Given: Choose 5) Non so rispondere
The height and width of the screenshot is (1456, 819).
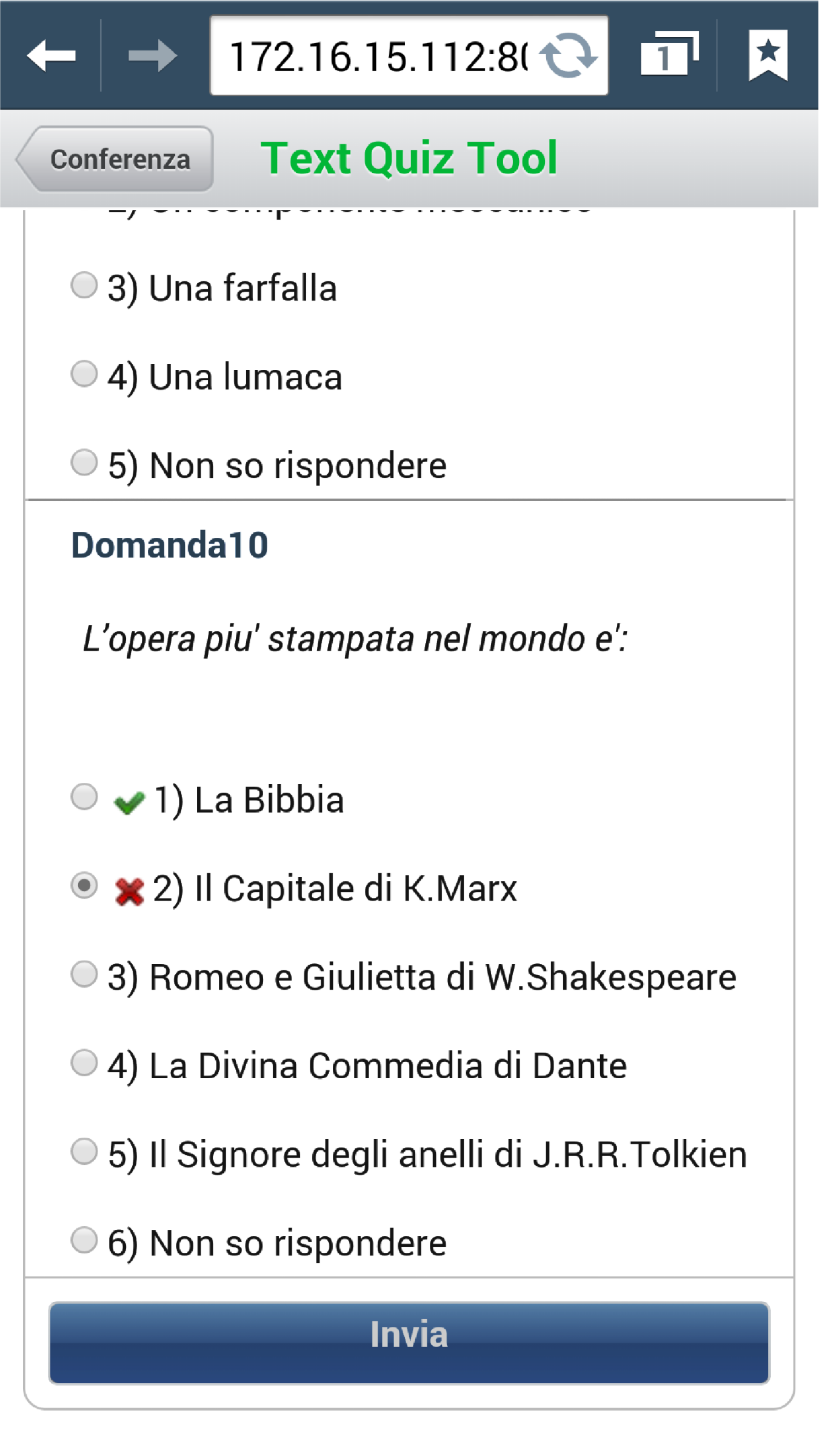Looking at the screenshot, I should pos(84,463).
